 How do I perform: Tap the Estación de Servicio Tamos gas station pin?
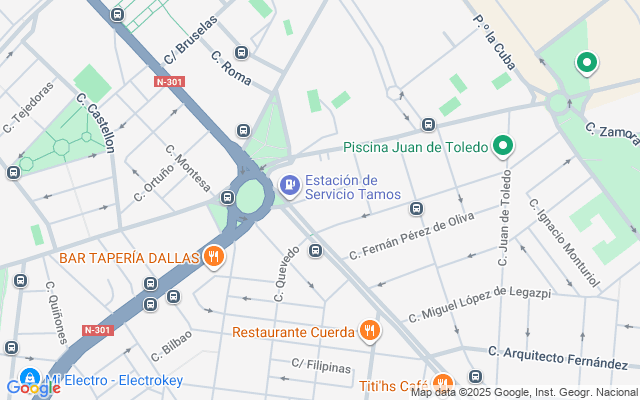(x=289, y=184)
